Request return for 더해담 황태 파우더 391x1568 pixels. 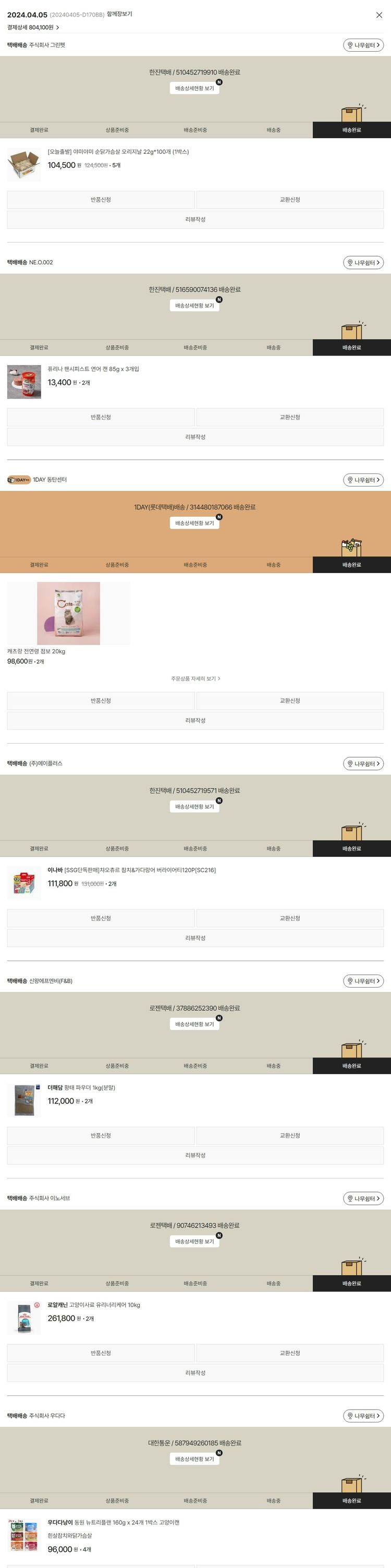(101, 1135)
